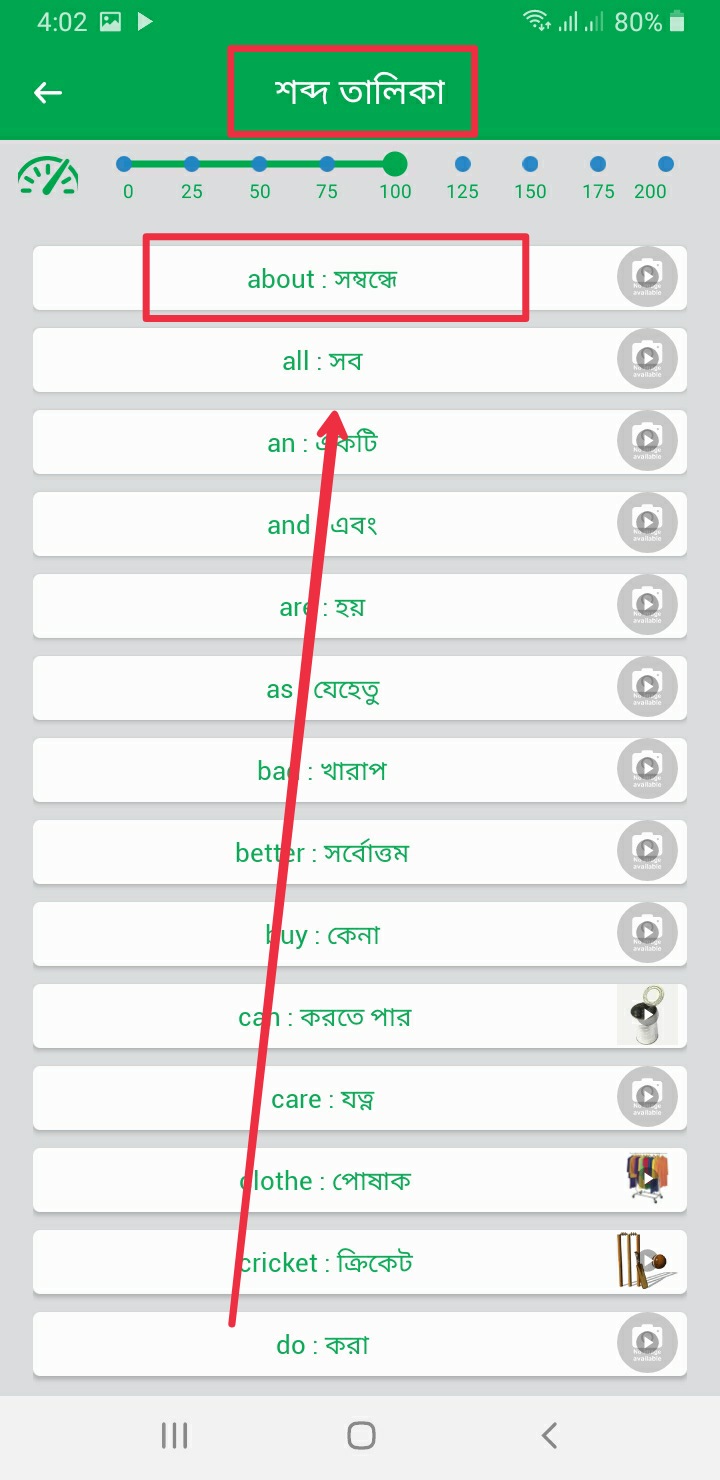This screenshot has height=1480, width=720.
Task: Open the 'buy : কেনা' row
Action: point(322,934)
